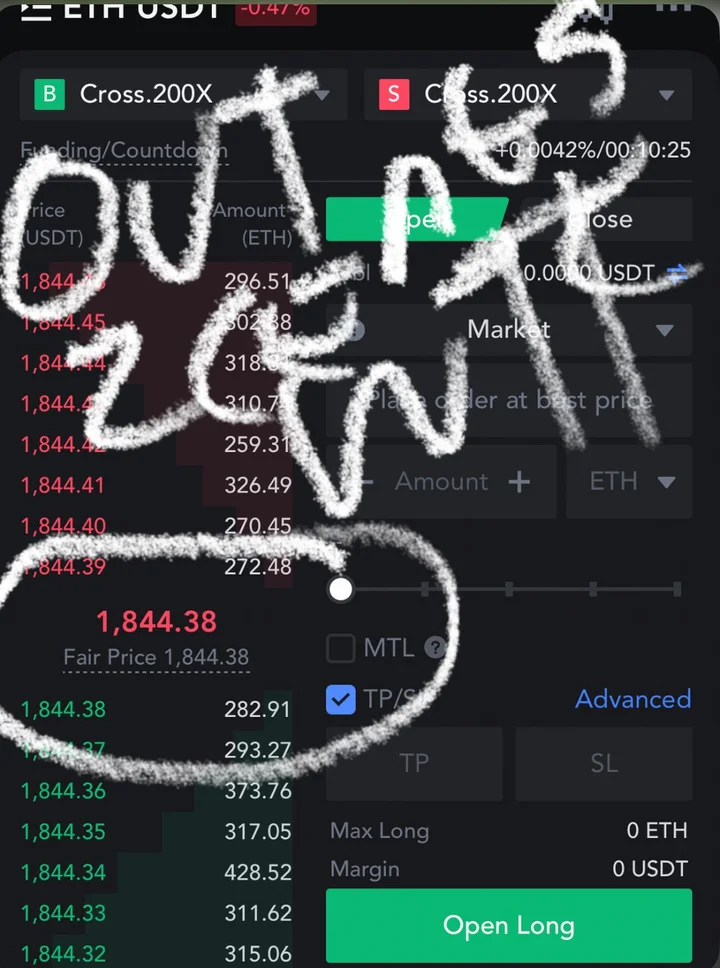Change the ETH amount unit
The height and width of the screenshot is (968, 720).
629,482
